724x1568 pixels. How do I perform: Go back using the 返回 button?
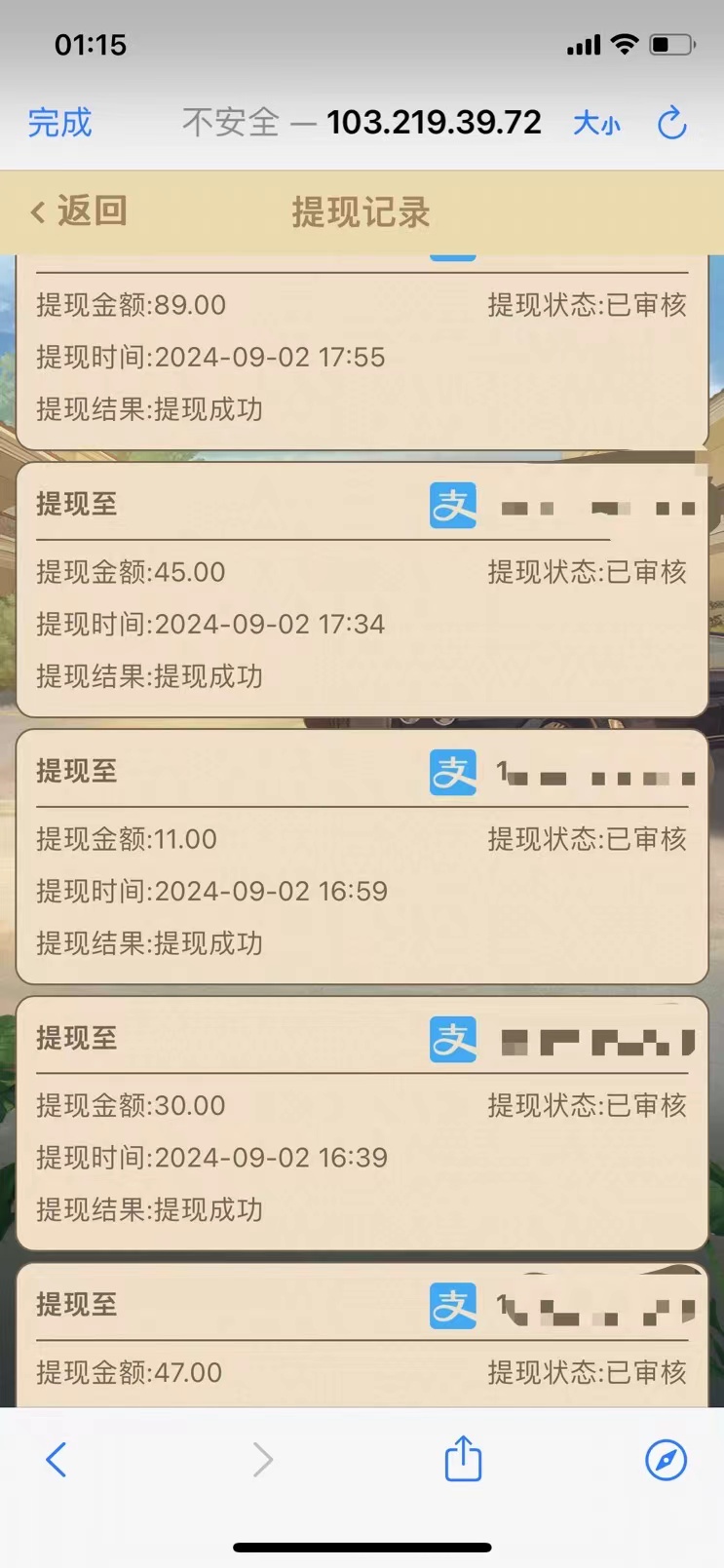point(79,210)
